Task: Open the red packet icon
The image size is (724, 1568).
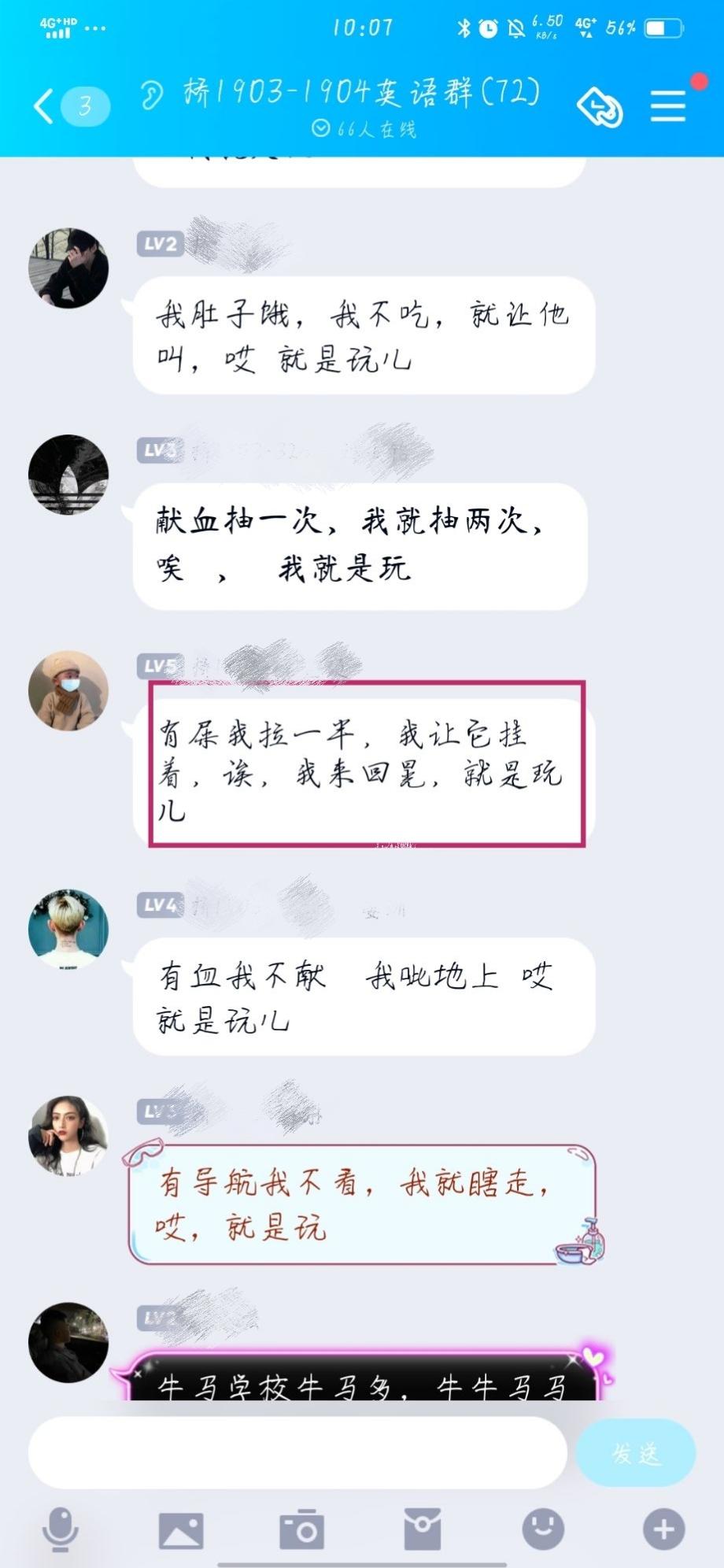Action: pyautogui.click(x=423, y=1530)
